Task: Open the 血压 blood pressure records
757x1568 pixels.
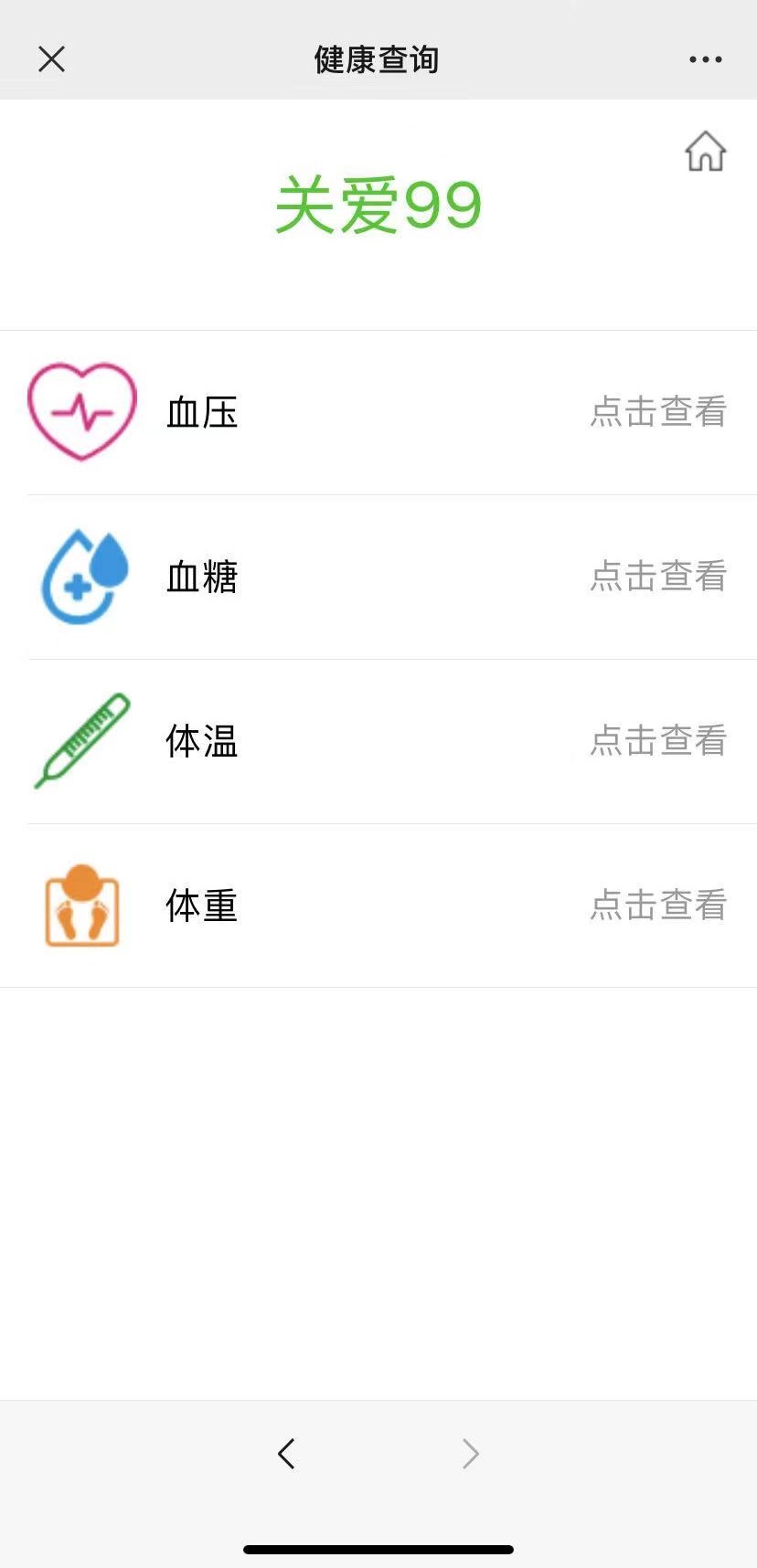Action: click(378, 413)
